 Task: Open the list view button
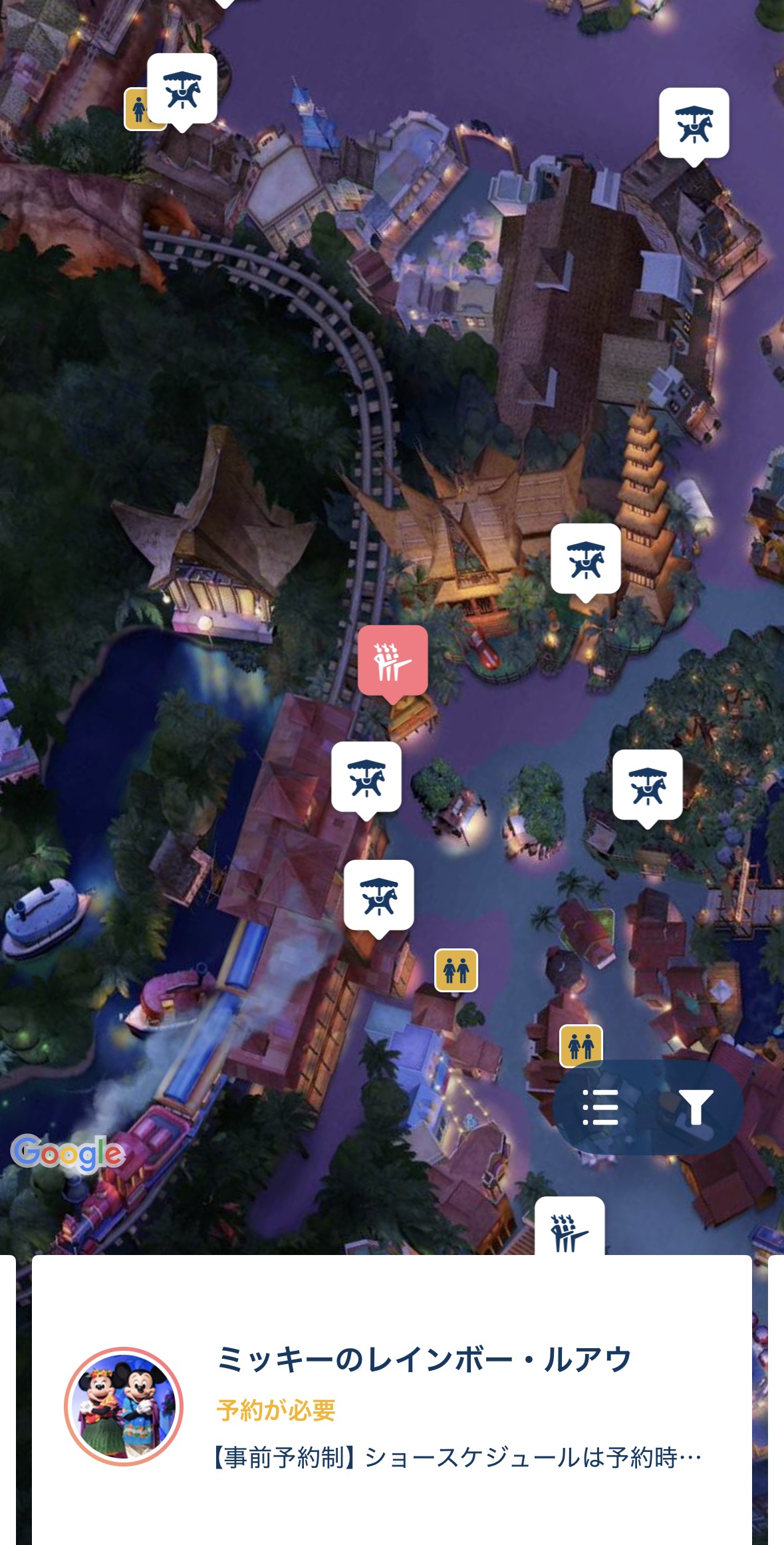(x=600, y=1107)
